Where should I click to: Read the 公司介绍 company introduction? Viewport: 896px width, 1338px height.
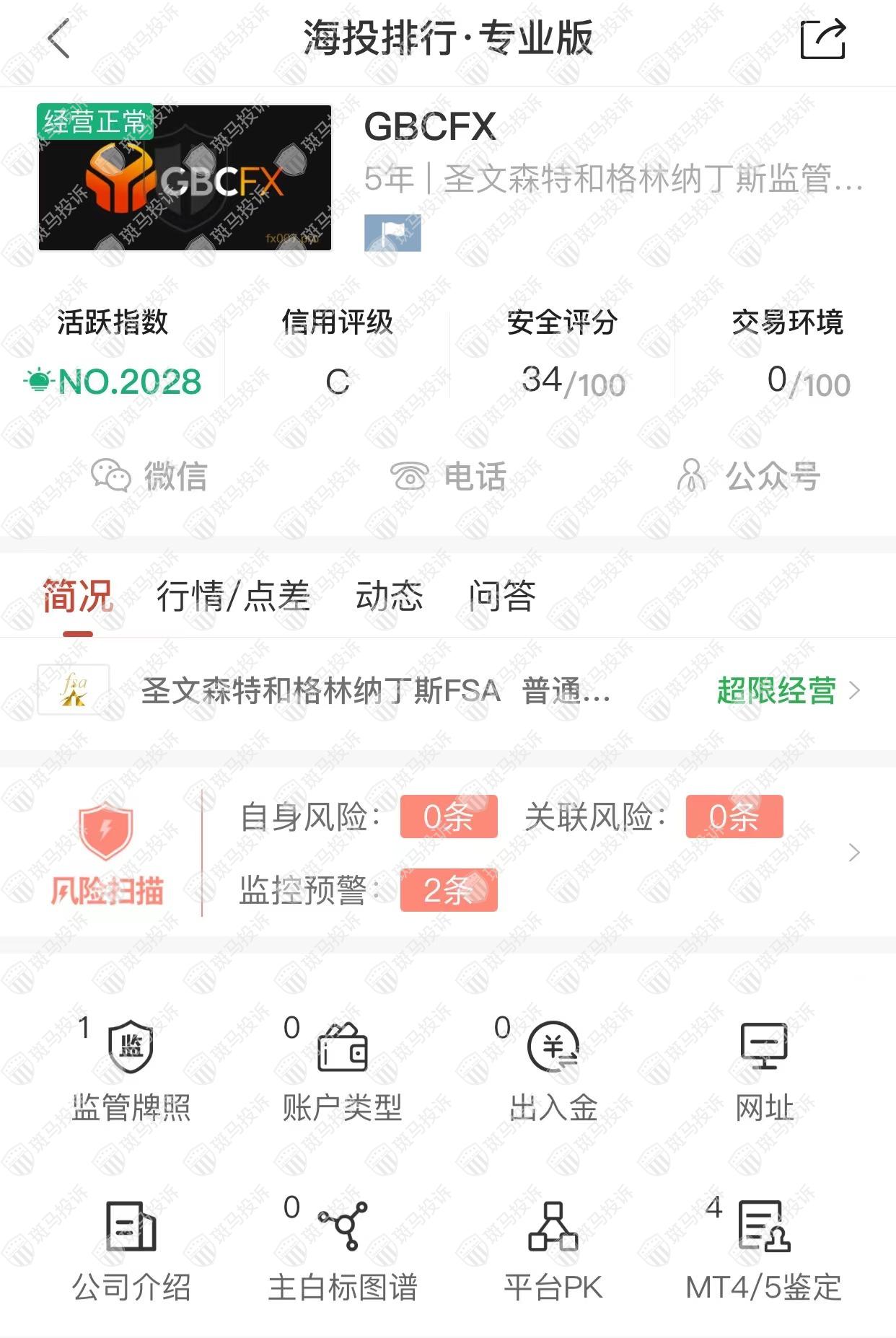click(131, 1251)
